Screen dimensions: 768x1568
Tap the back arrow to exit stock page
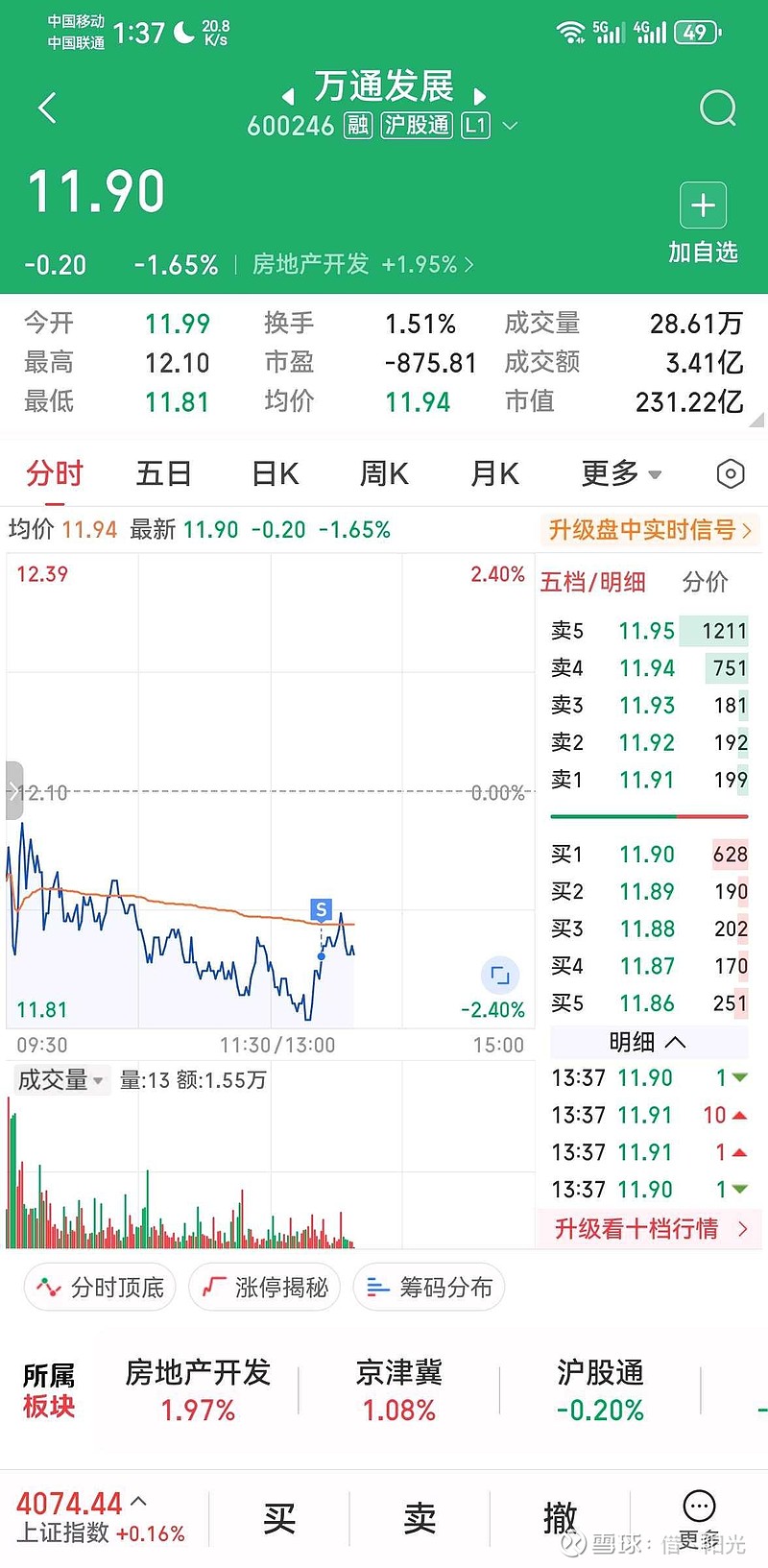tap(46, 108)
